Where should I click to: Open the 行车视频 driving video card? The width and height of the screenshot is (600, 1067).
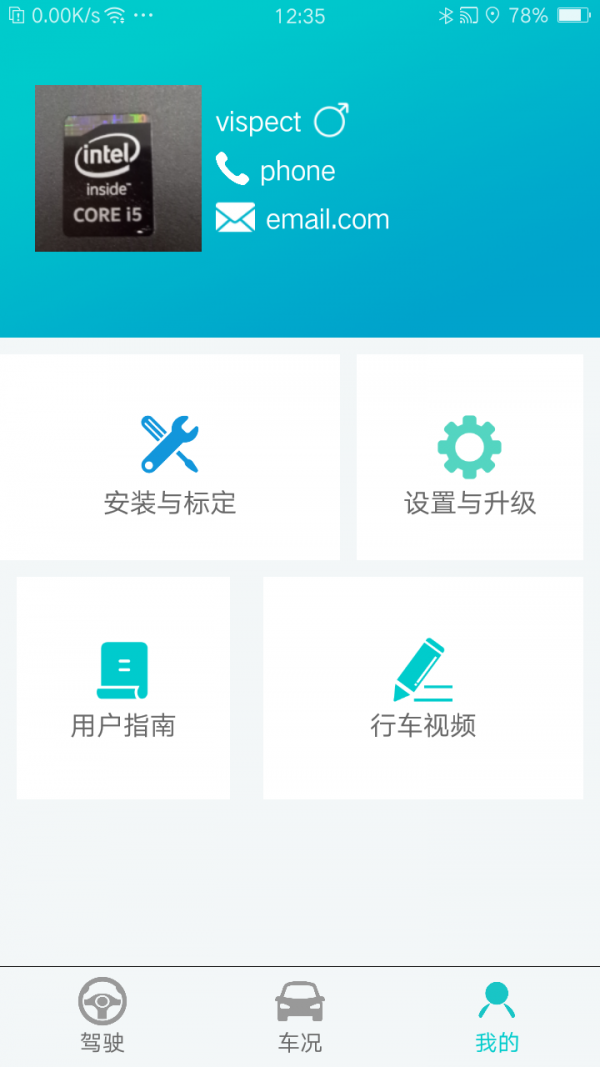423,688
